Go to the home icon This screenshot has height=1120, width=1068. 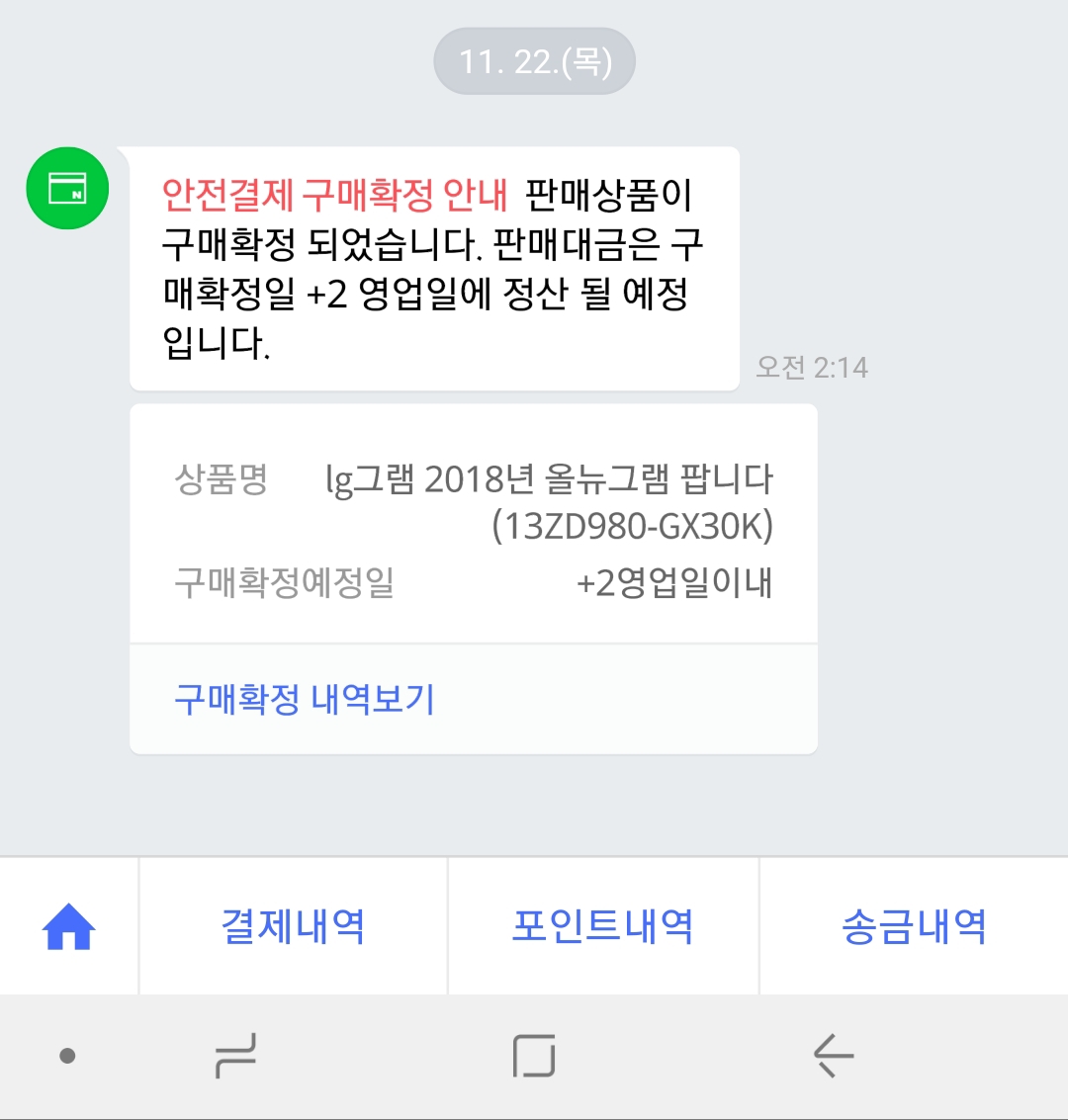68,927
